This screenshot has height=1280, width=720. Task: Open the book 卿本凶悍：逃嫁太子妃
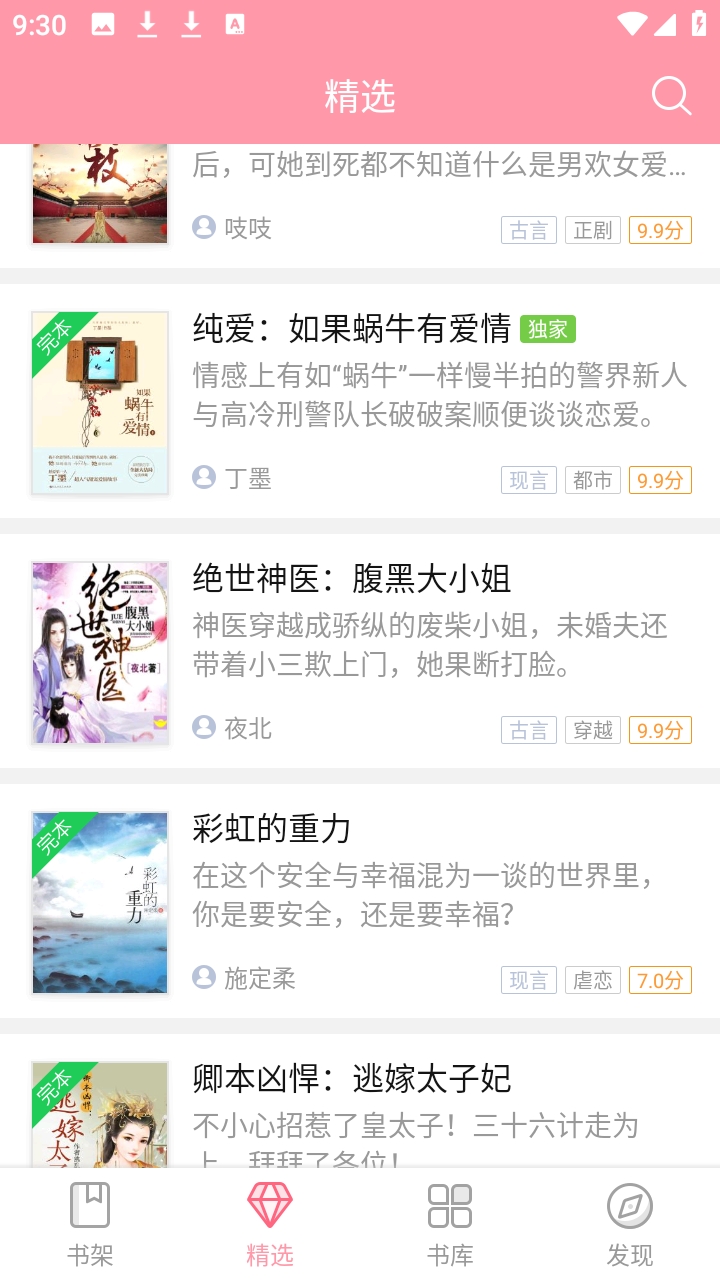tap(352, 1079)
